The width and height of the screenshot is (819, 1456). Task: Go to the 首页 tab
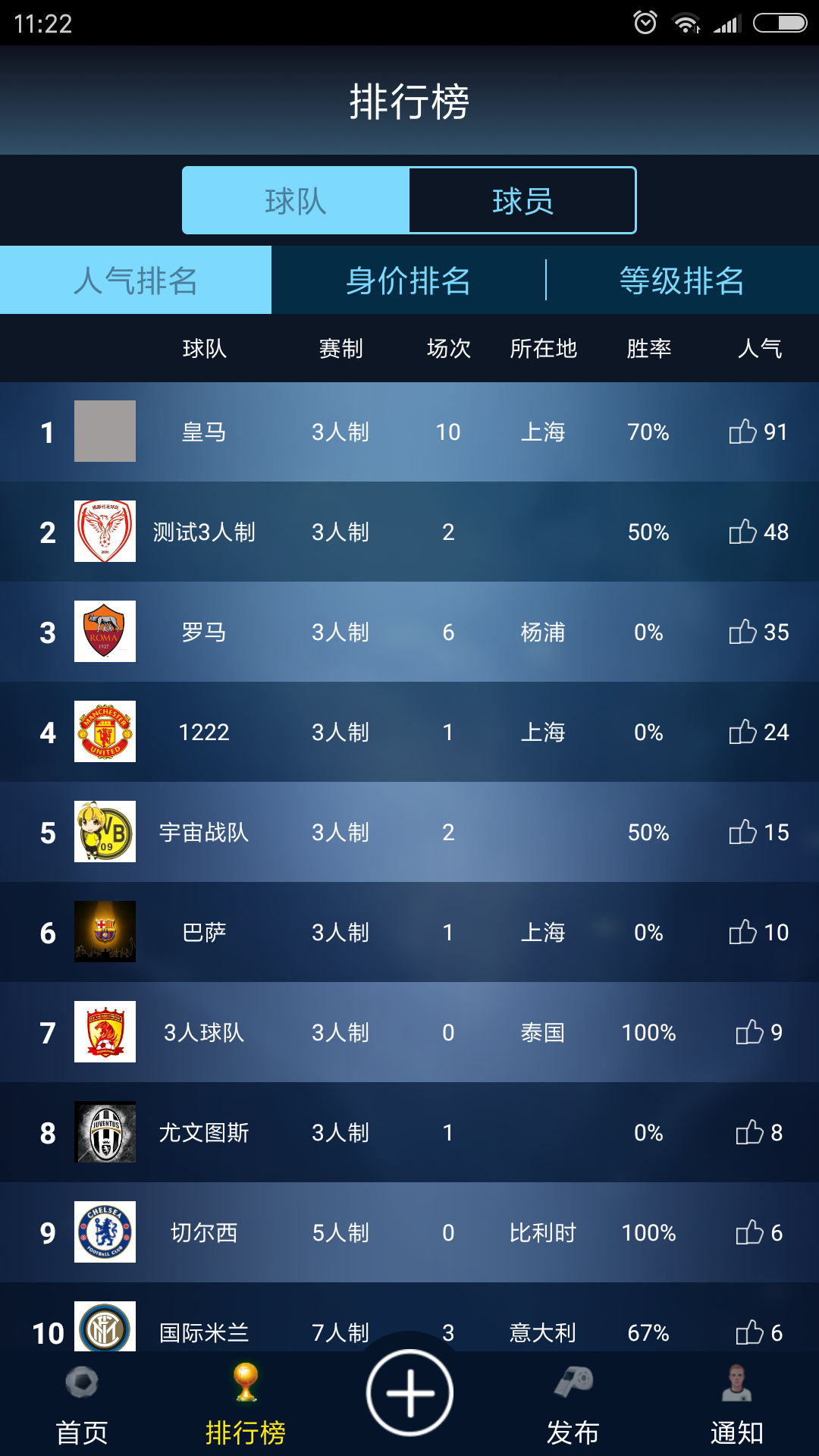[x=82, y=1403]
